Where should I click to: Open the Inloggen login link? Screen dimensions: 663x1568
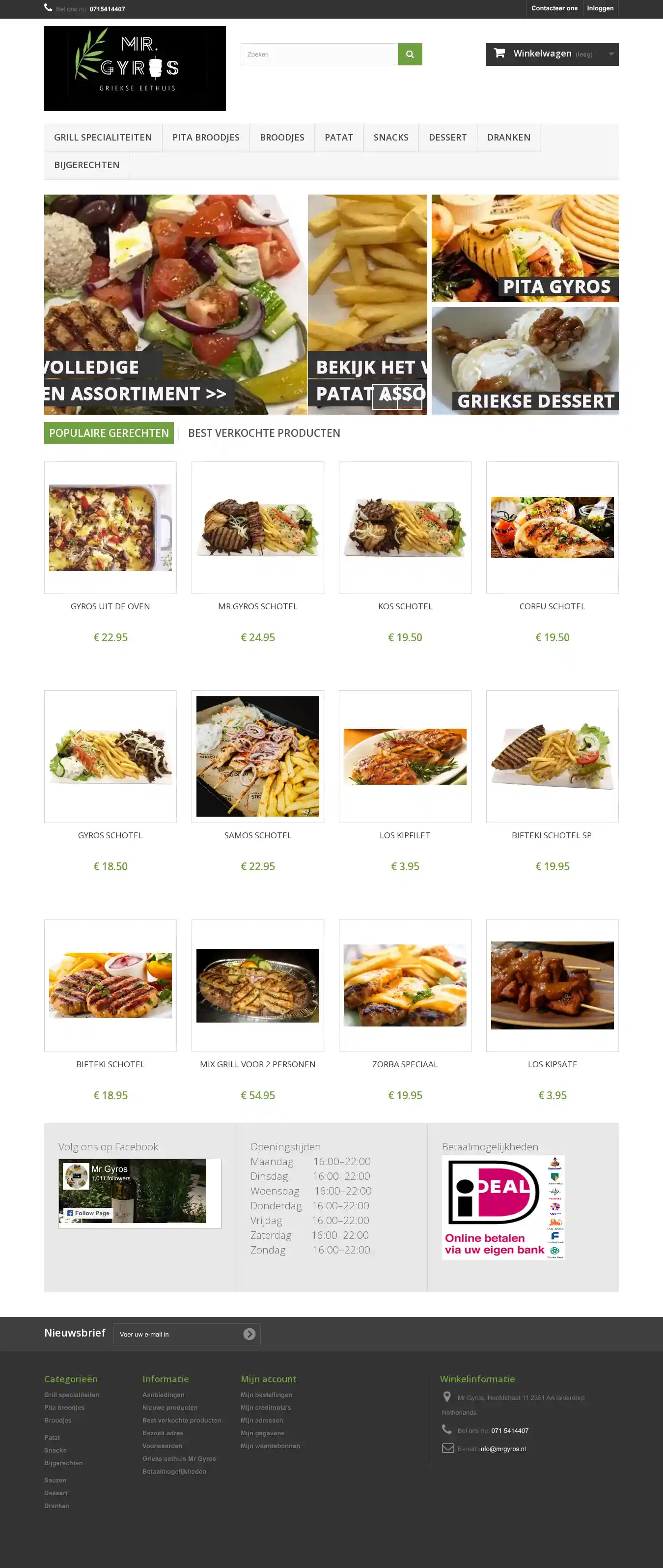click(600, 8)
